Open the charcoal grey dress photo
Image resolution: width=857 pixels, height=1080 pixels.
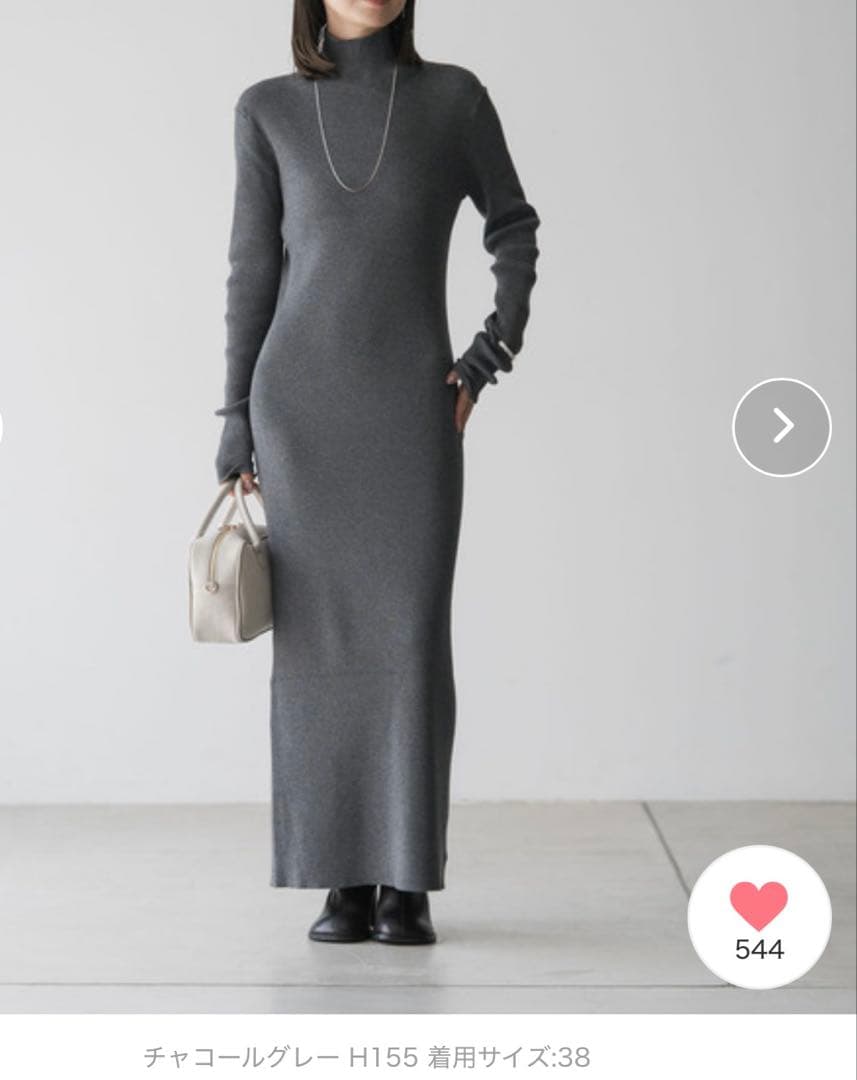360,500
